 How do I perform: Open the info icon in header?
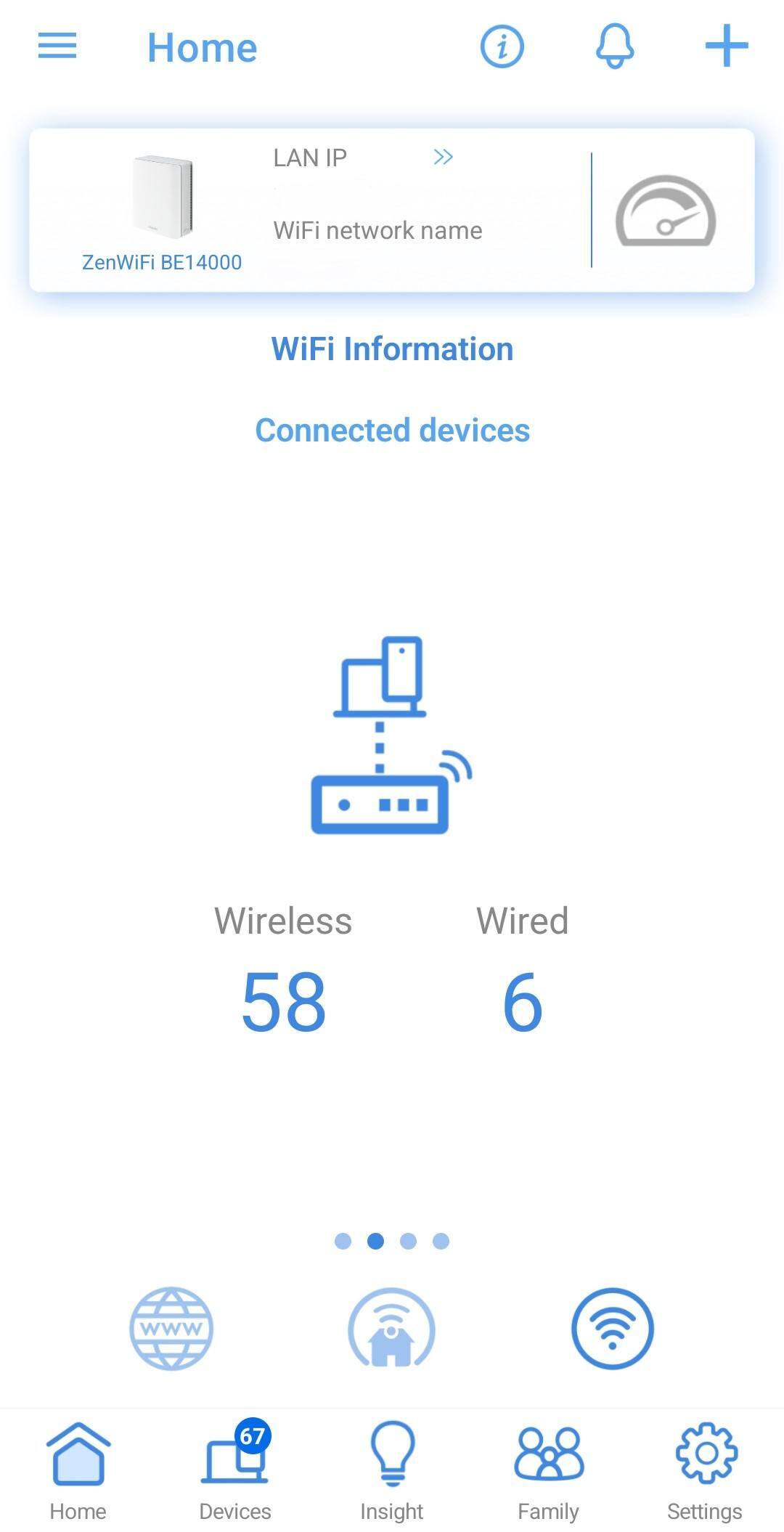[502, 46]
